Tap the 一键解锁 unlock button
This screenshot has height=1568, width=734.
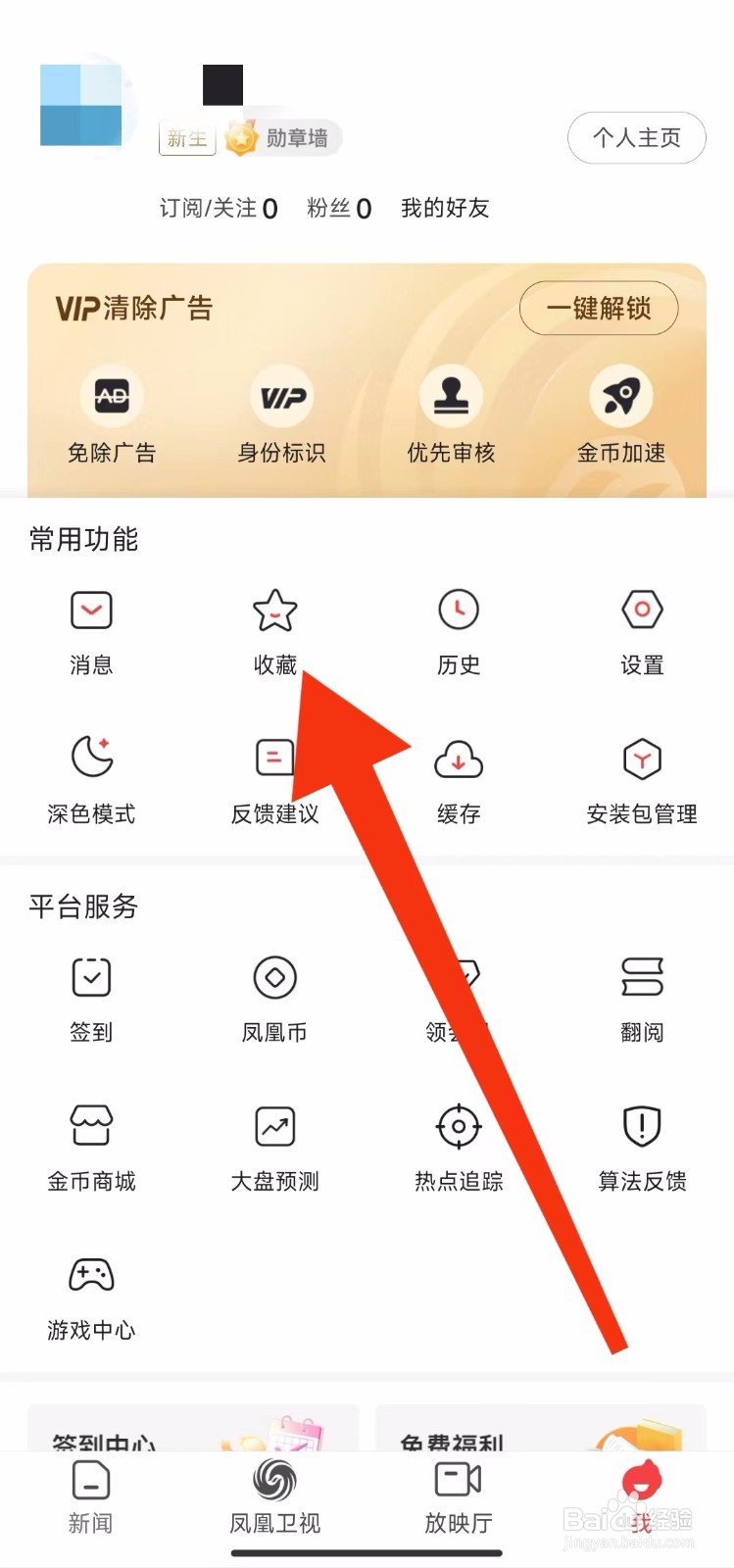click(599, 308)
